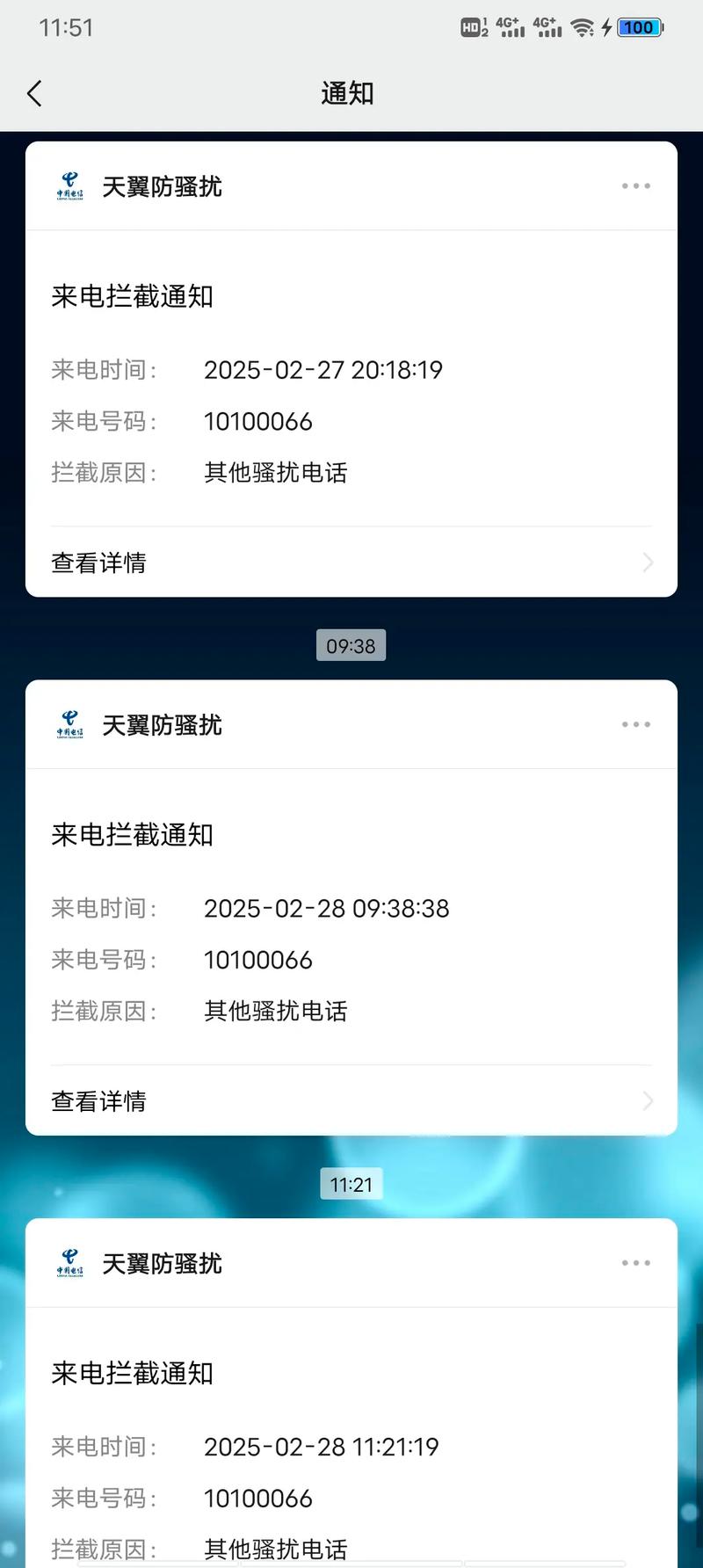Tap the charging bolt icon near the battery

pyautogui.click(x=606, y=27)
